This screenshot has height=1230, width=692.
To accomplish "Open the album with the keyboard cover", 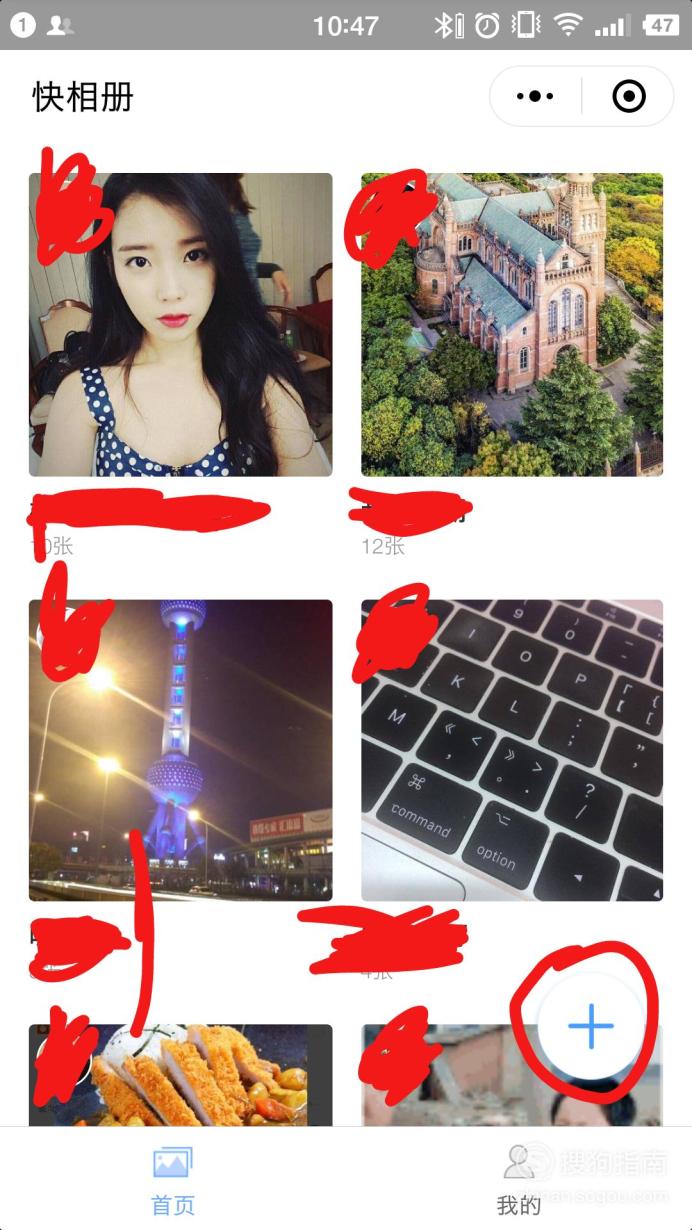I will [512, 750].
